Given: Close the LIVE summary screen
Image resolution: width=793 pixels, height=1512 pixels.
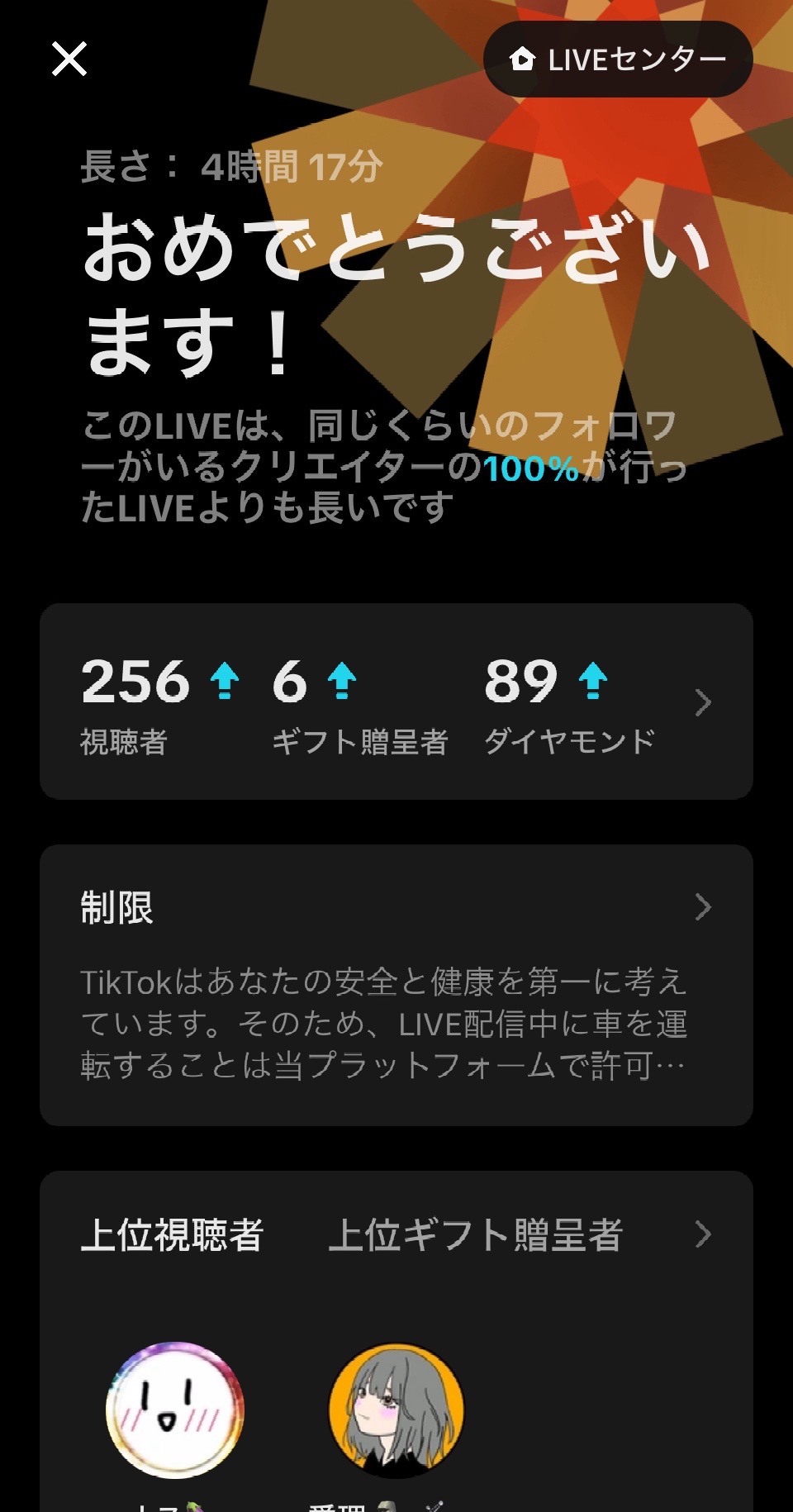Looking at the screenshot, I should 69,59.
